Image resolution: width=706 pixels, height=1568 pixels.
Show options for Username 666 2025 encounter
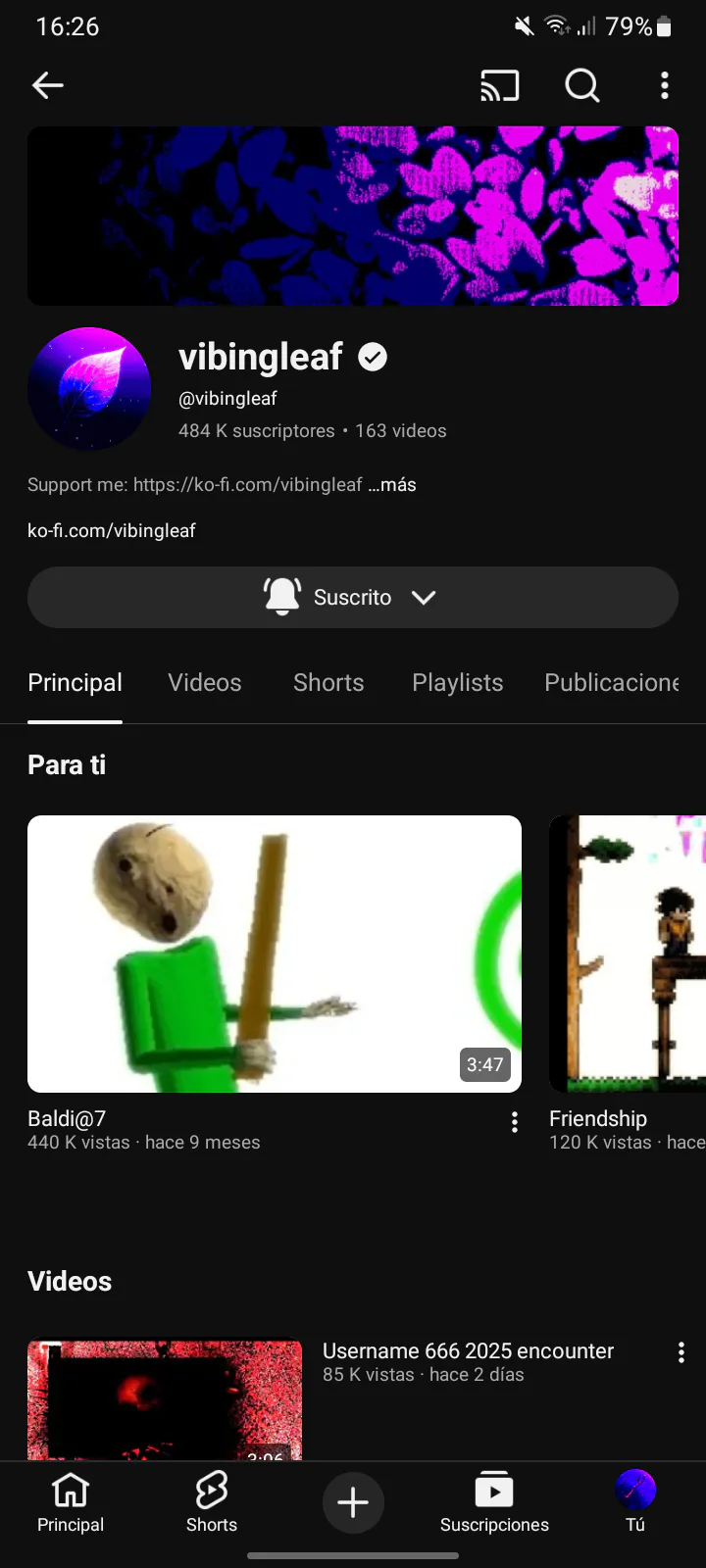(x=681, y=1353)
